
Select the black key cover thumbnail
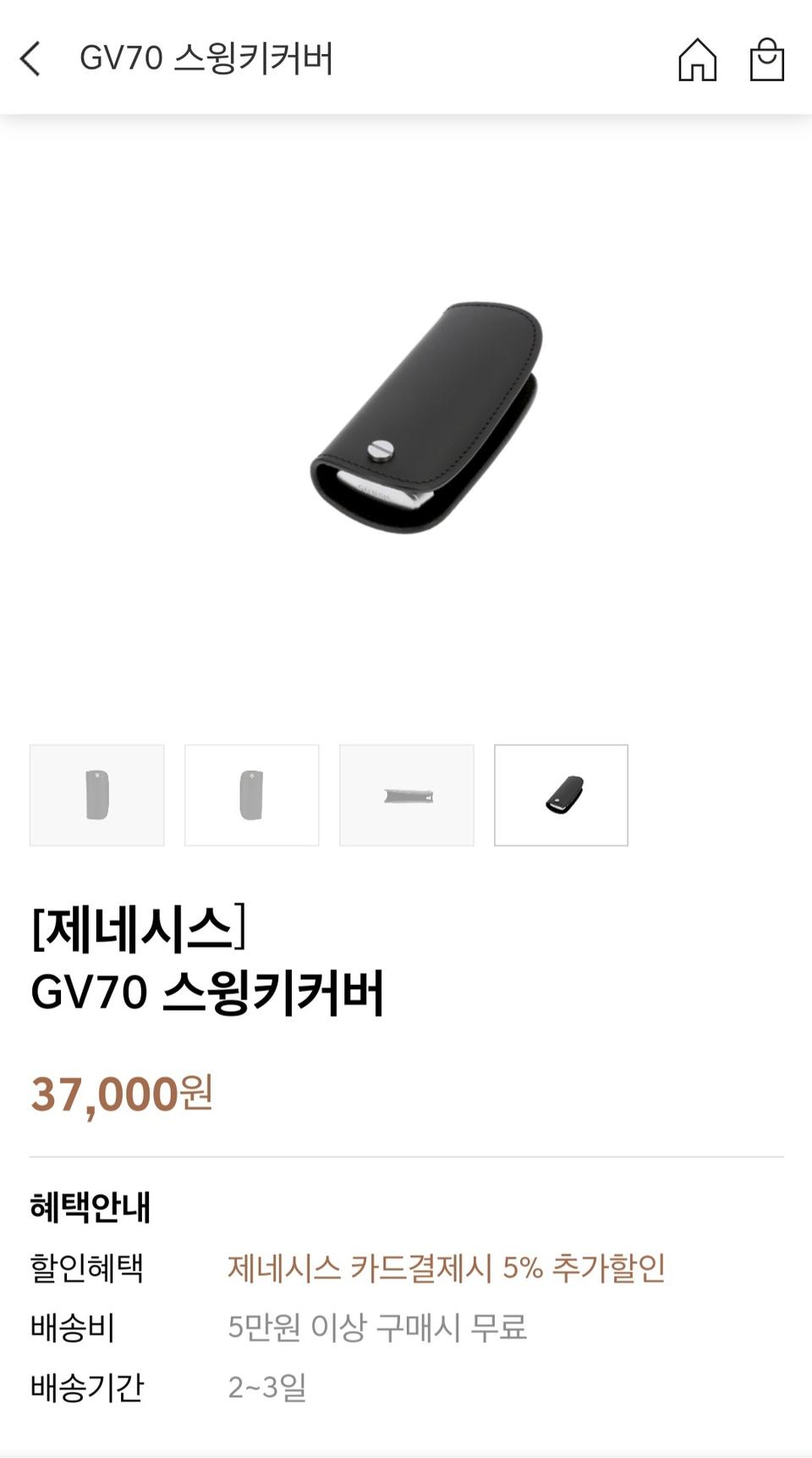tap(561, 795)
